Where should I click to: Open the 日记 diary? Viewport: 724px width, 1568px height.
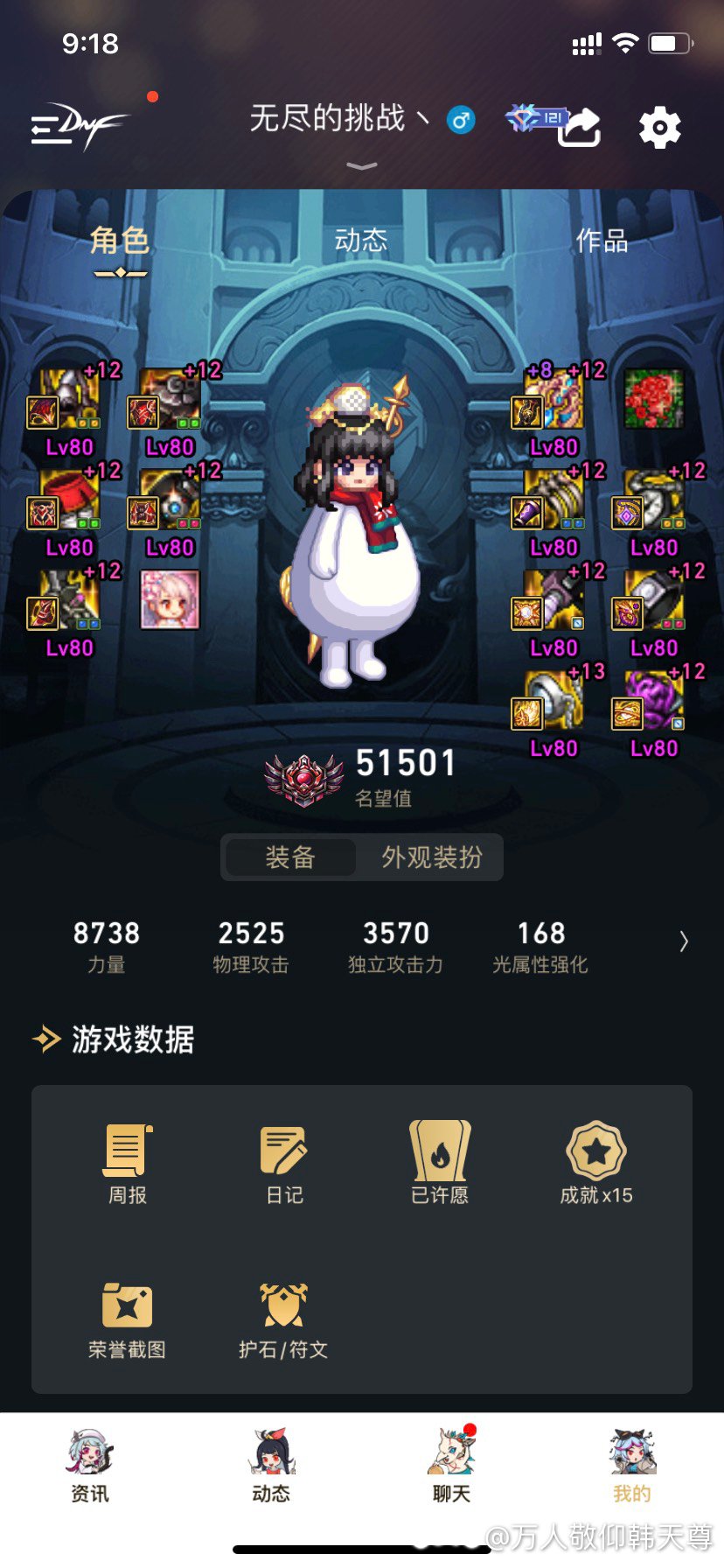284,1164
